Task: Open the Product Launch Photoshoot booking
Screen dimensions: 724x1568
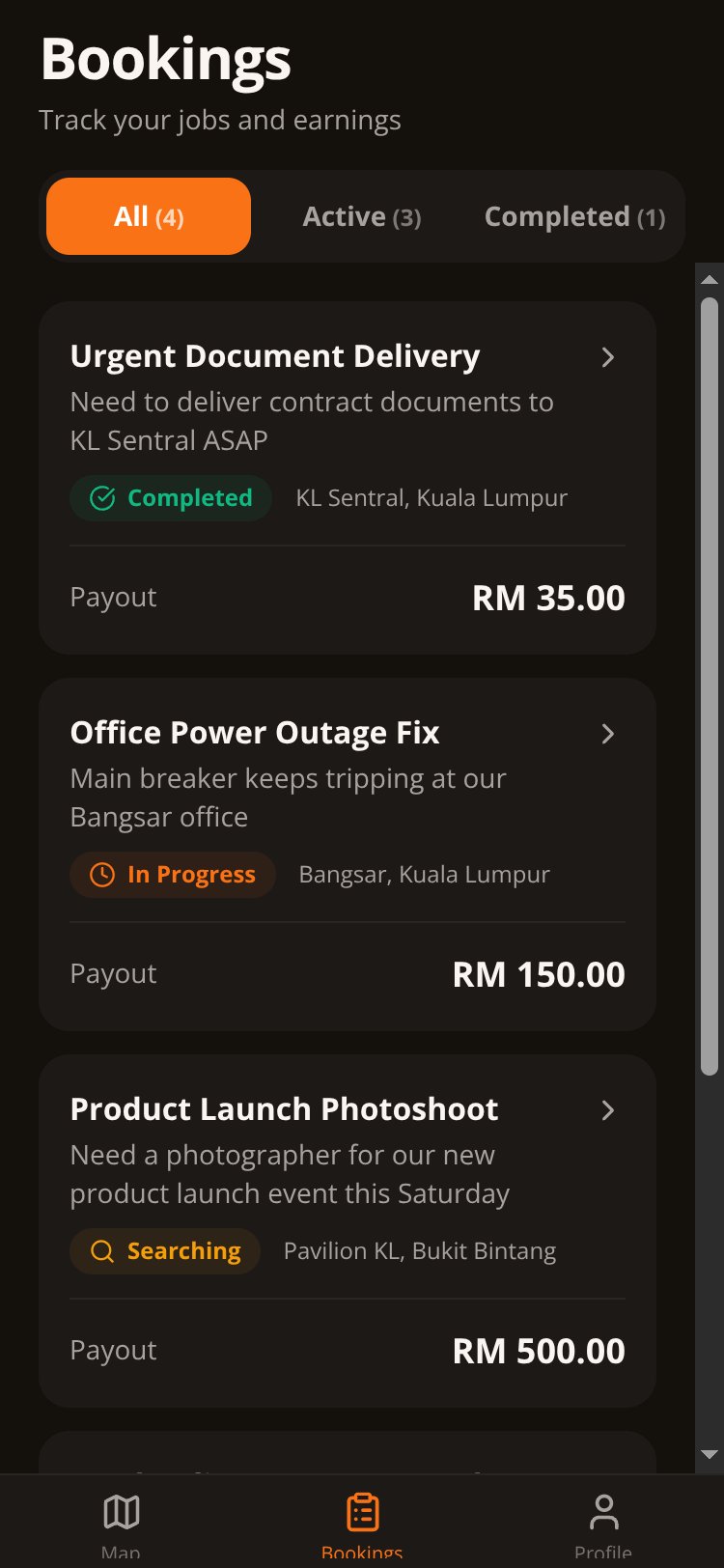Action: pos(348,1231)
